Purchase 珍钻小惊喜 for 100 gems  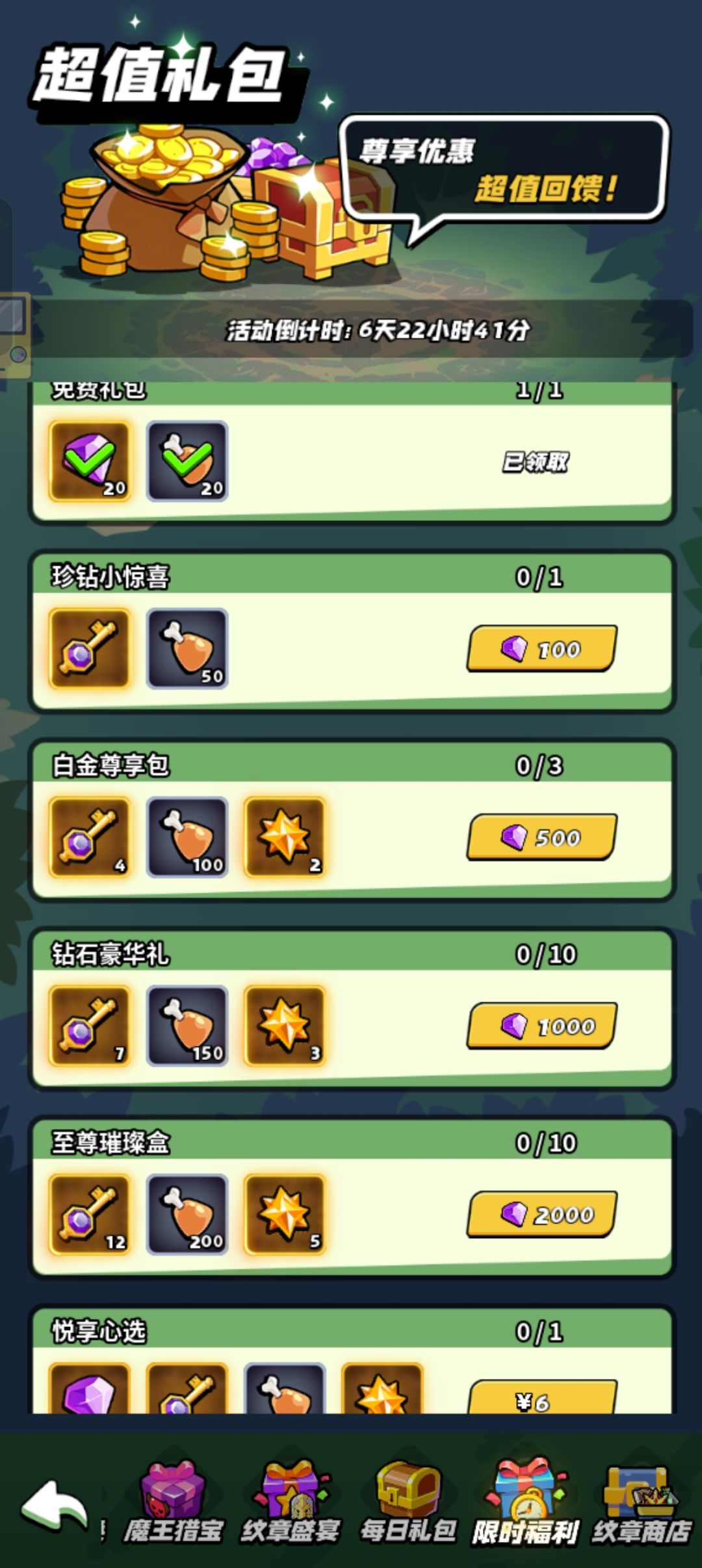coord(543,646)
